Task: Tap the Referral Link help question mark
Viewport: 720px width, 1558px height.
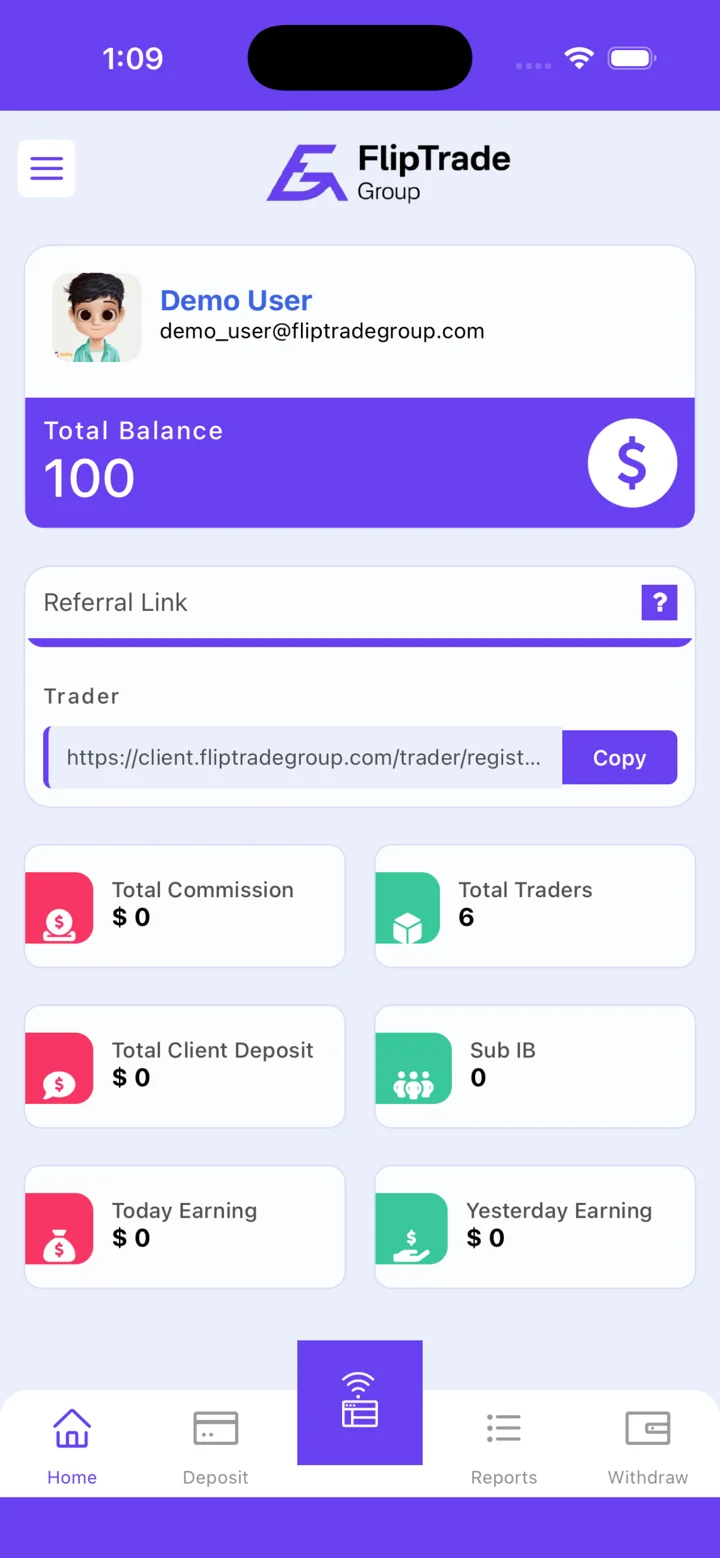Action: click(659, 602)
